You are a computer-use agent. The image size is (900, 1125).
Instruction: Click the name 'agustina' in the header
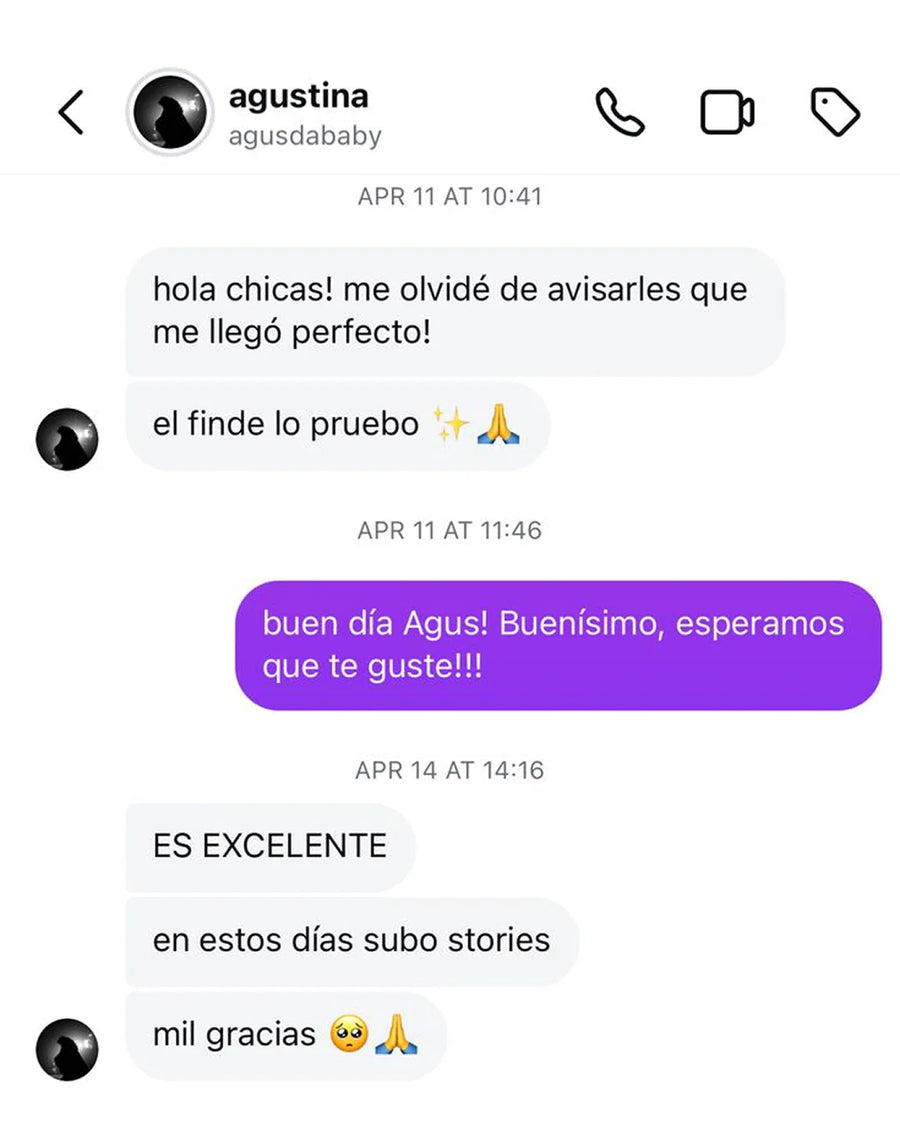(299, 96)
